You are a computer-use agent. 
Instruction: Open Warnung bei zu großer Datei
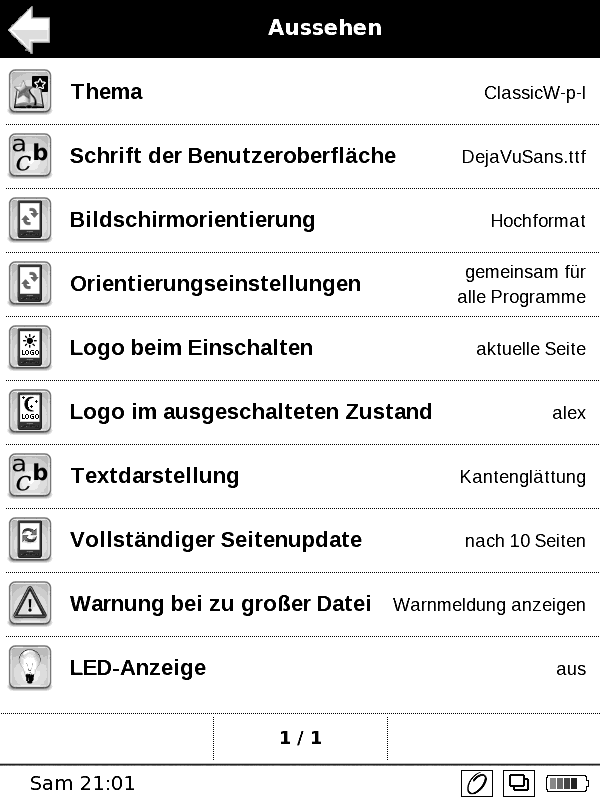point(300,604)
